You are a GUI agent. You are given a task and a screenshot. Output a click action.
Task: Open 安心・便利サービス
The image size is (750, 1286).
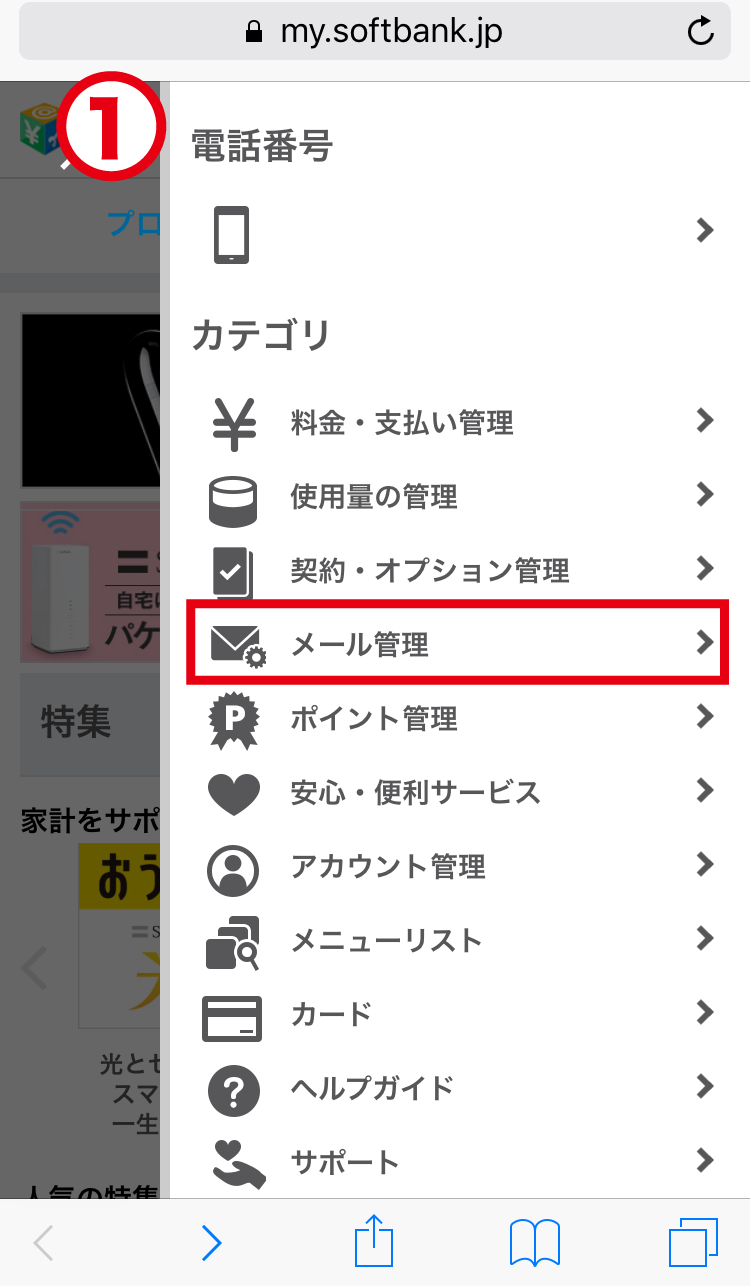pyautogui.click(x=460, y=792)
